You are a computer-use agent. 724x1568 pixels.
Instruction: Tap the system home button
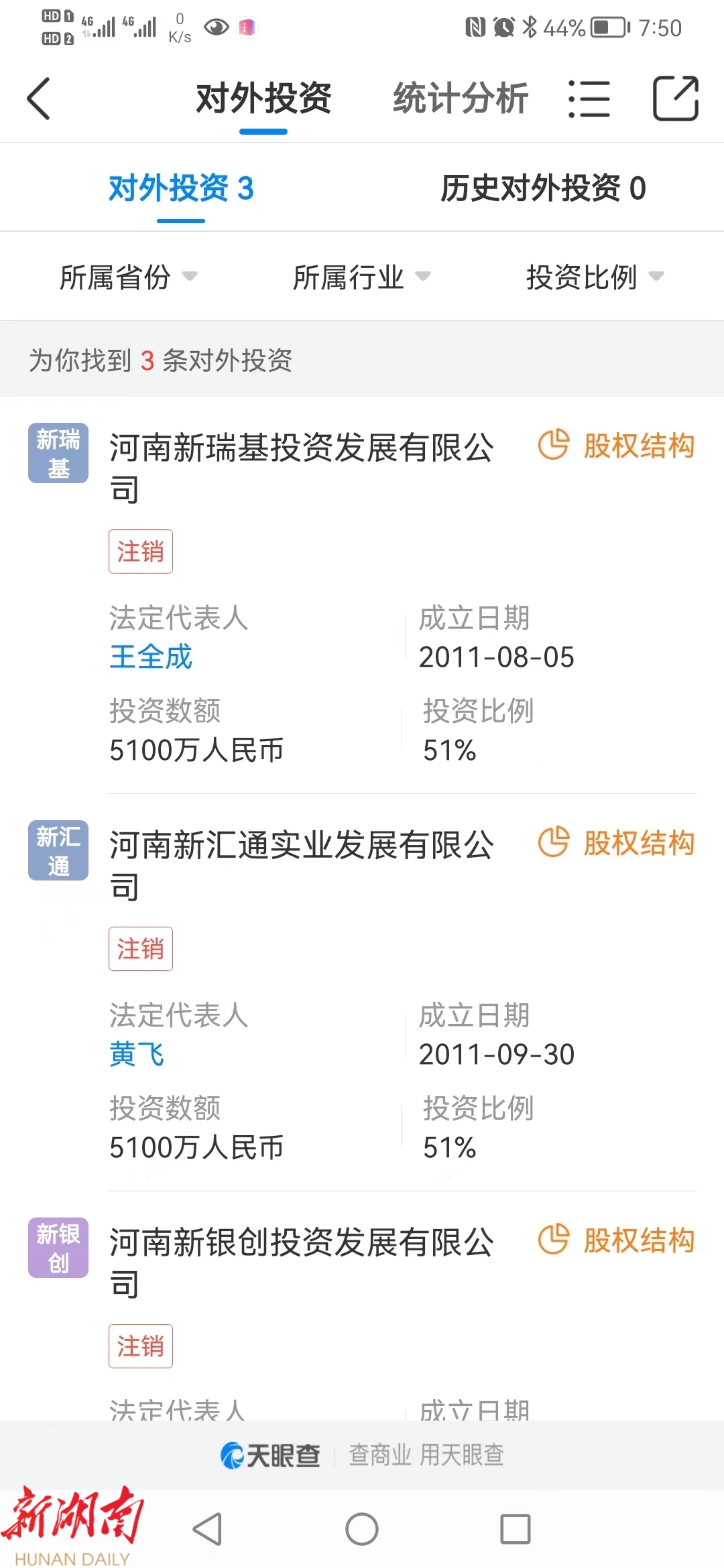(x=362, y=1529)
